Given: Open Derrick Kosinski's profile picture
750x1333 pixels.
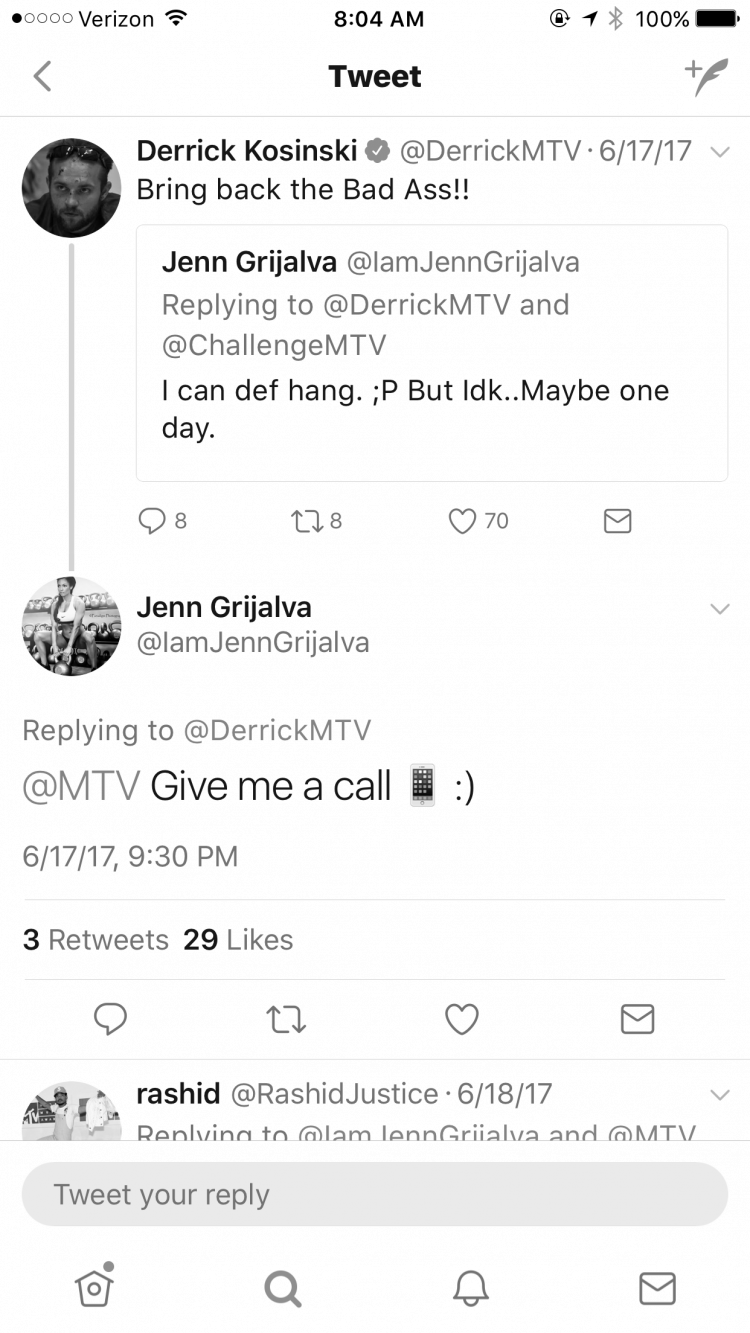Looking at the screenshot, I should tap(71, 188).
